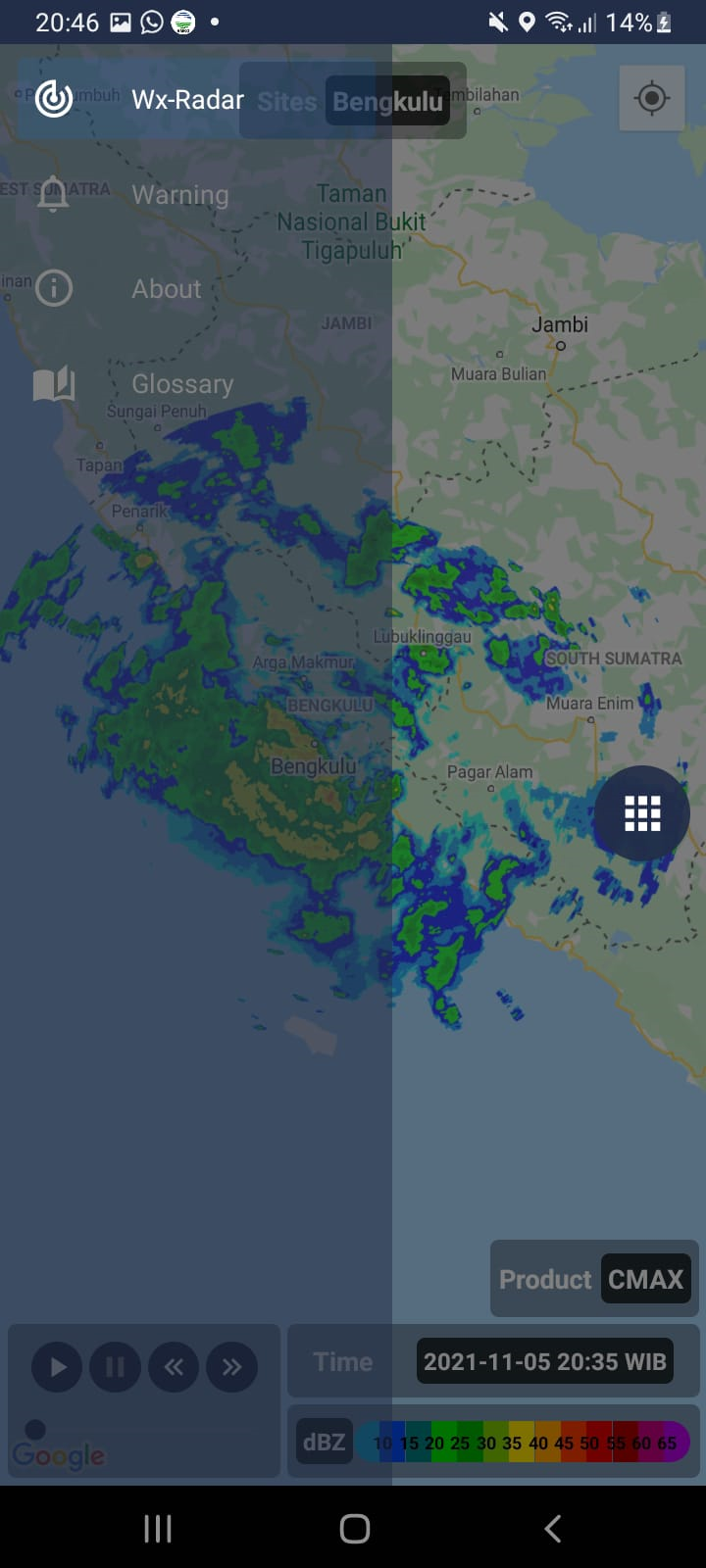Screen dimensions: 706x1568
Task: Open the grid floating action button
Action: (642, 813)
